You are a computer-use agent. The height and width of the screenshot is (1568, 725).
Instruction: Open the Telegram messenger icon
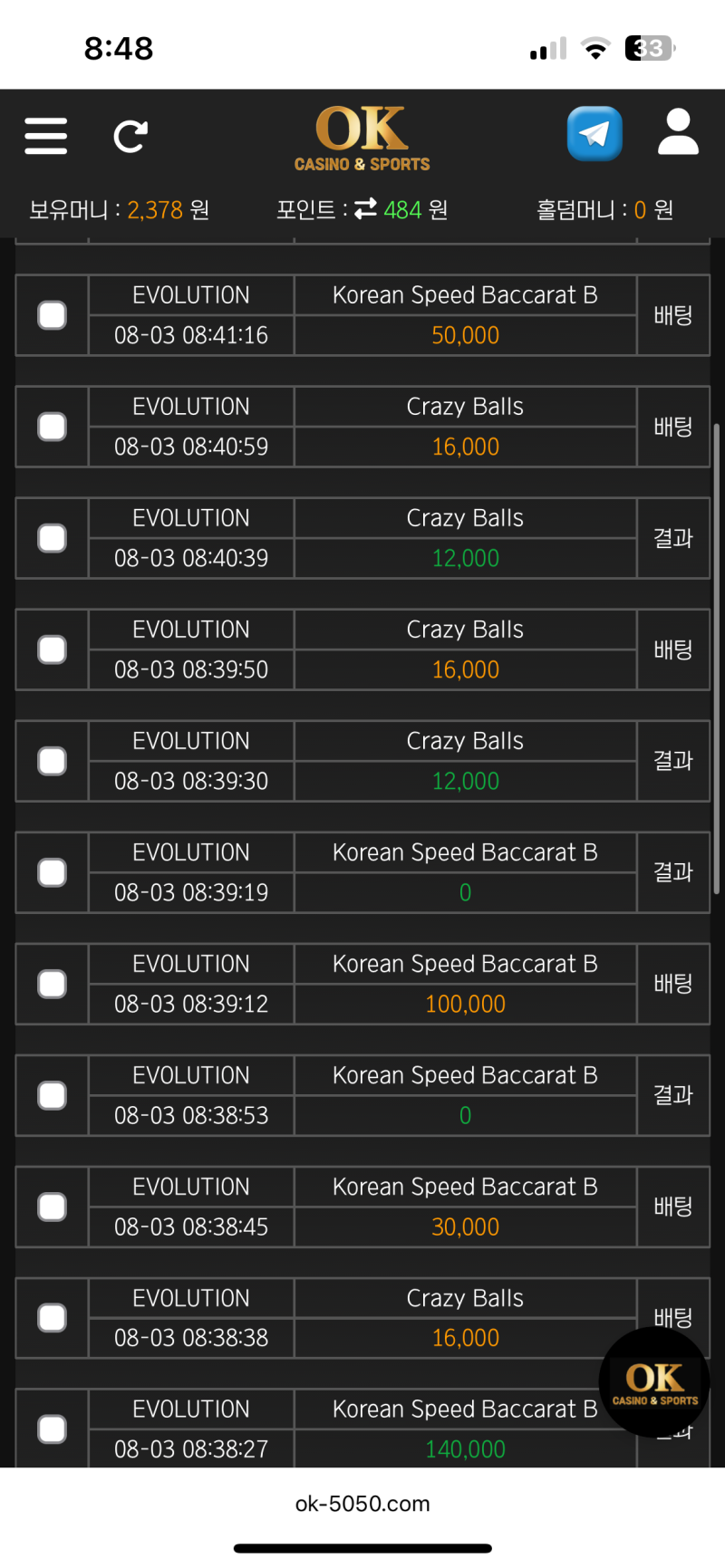coord(594,136)
